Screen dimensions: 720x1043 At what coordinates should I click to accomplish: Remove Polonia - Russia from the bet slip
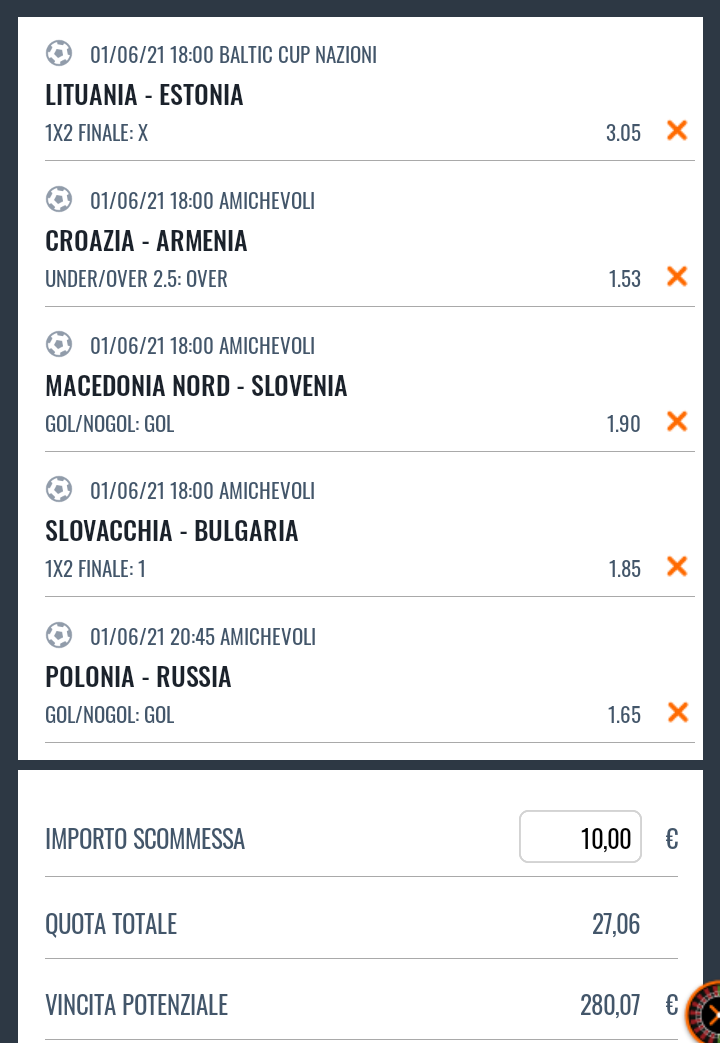(x=677, y=713)
